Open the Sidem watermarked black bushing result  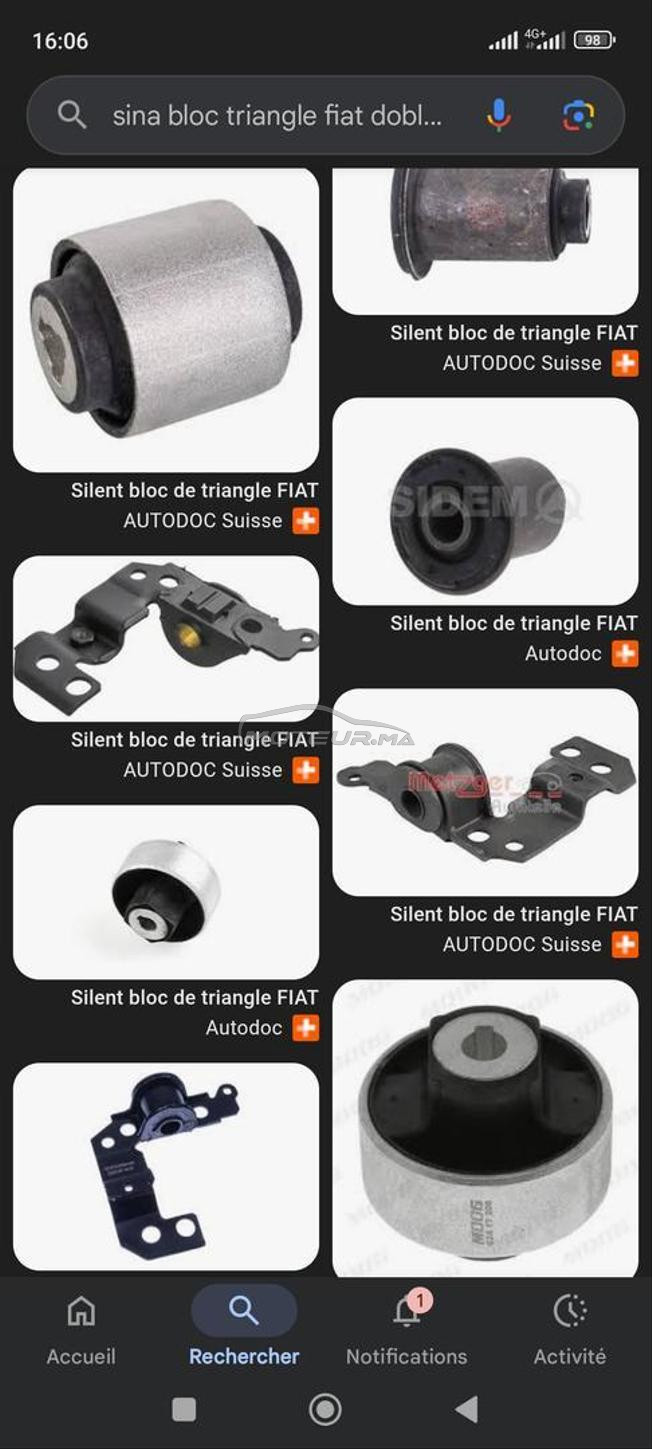click(485, 501)
